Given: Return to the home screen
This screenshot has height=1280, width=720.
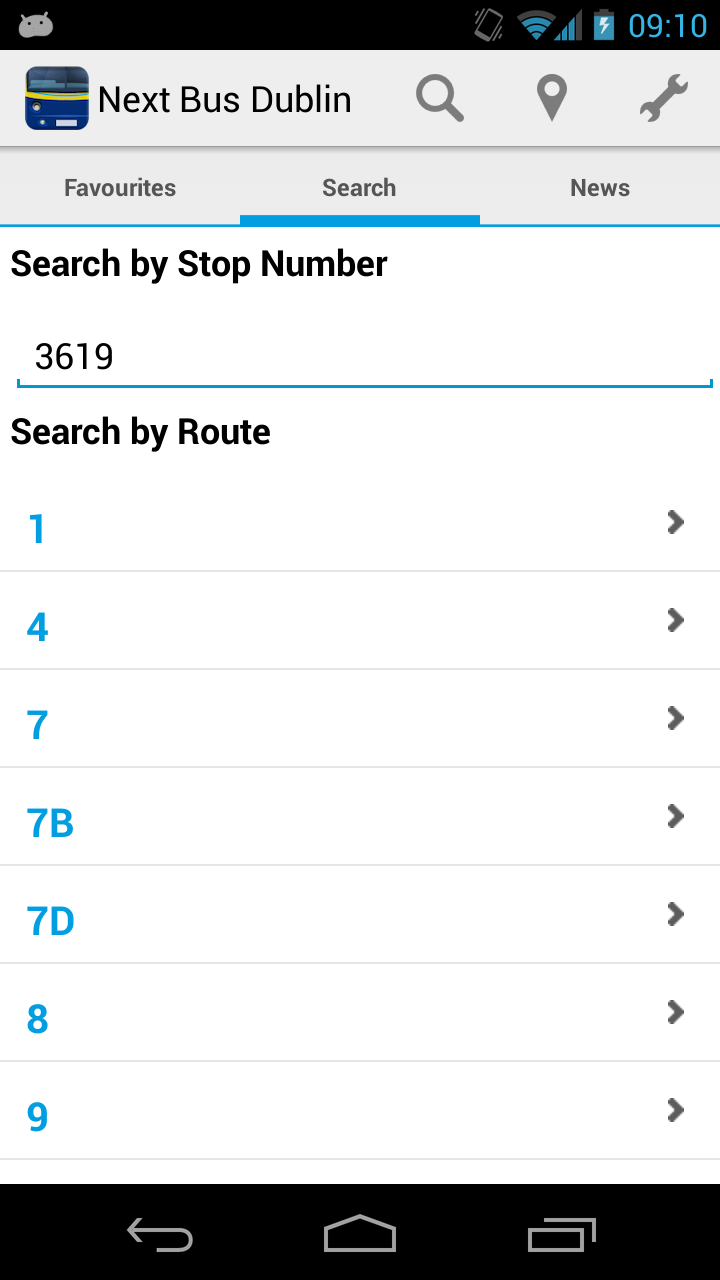Looking at the screenshot, I should pyautogui.click(x=360, y=1234).
